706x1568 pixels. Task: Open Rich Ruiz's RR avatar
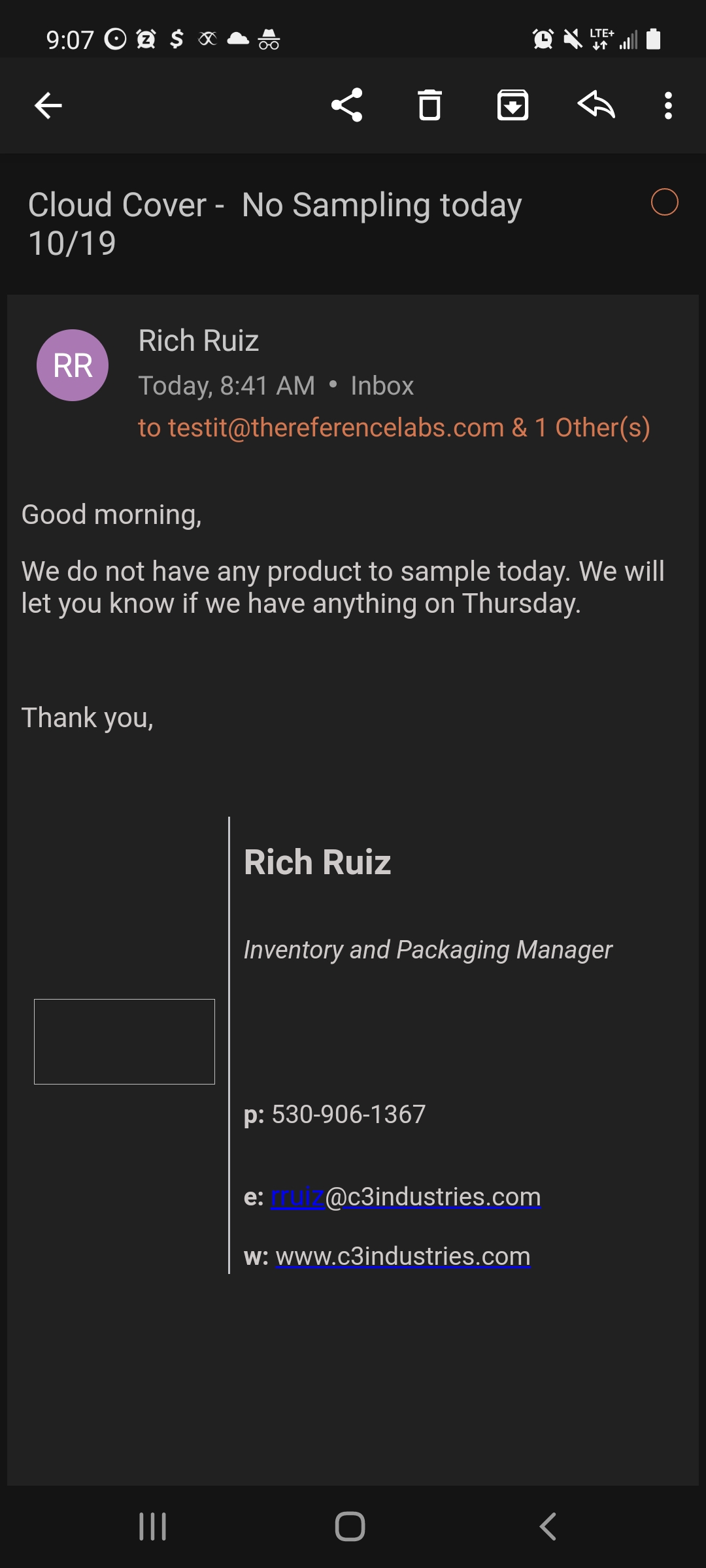73,365
